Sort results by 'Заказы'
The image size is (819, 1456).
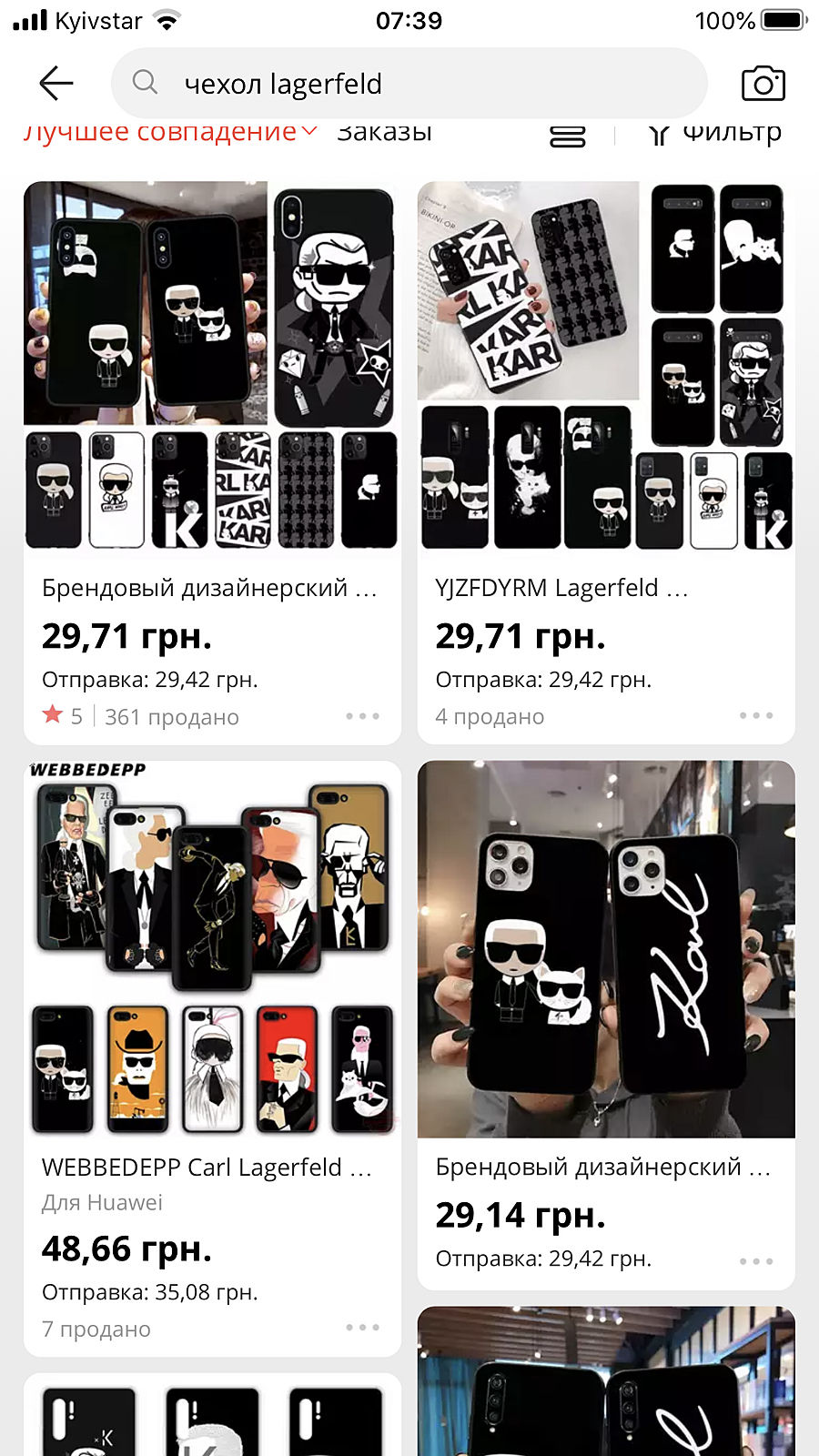tap(384, 133)
